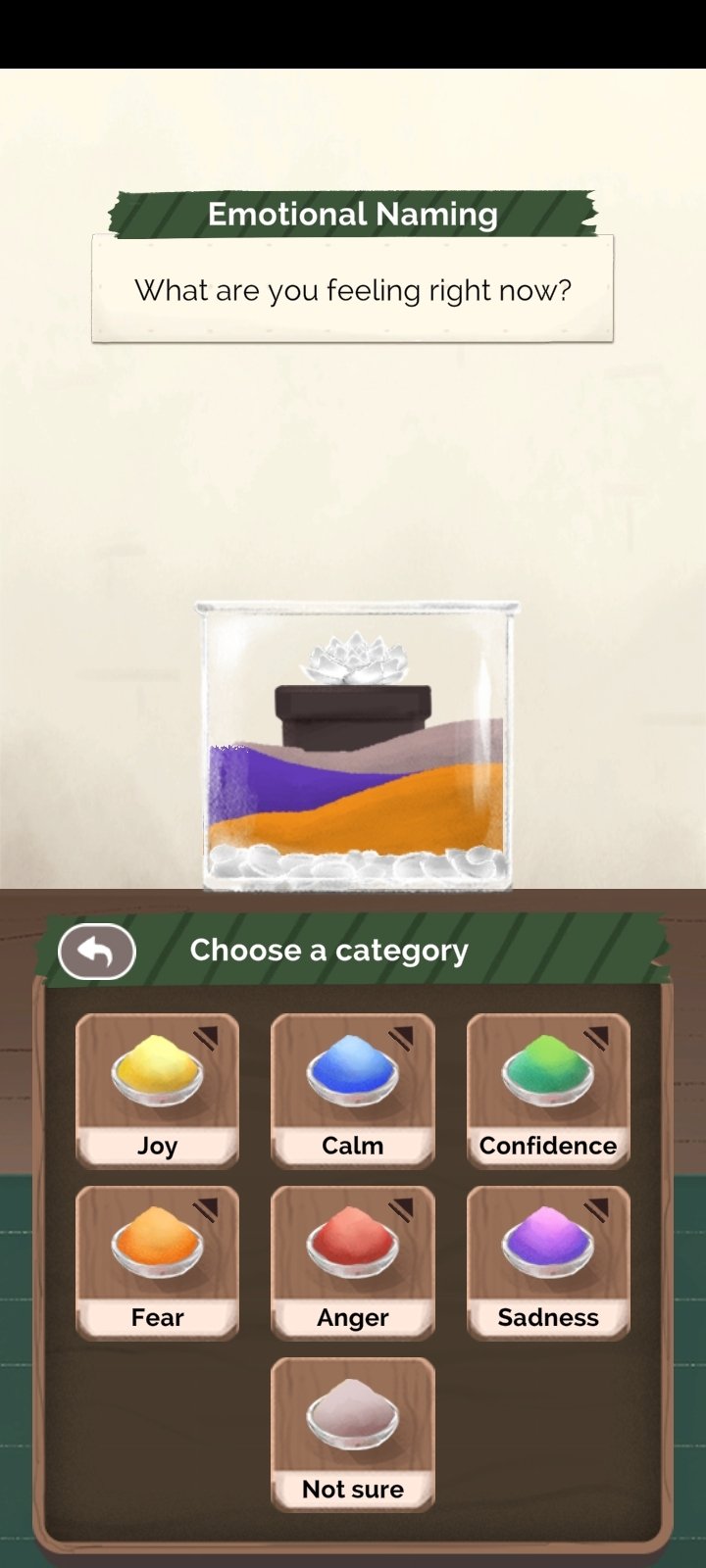This screenshot has height=1568, width=706.
Task: Select the Joy category
Action: [x=157, y=1091]
